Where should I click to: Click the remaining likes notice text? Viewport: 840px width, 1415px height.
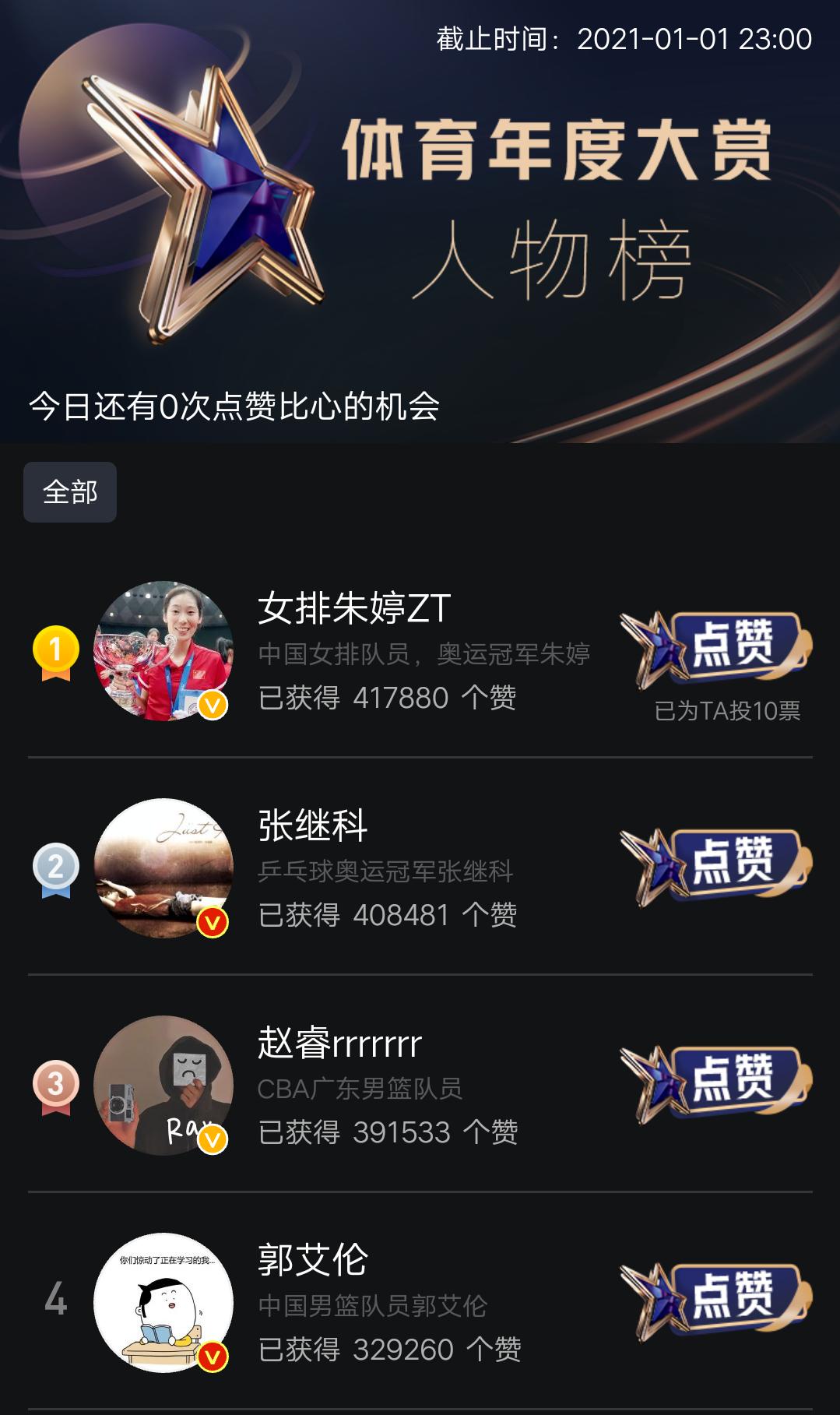[x=234, y=406]
